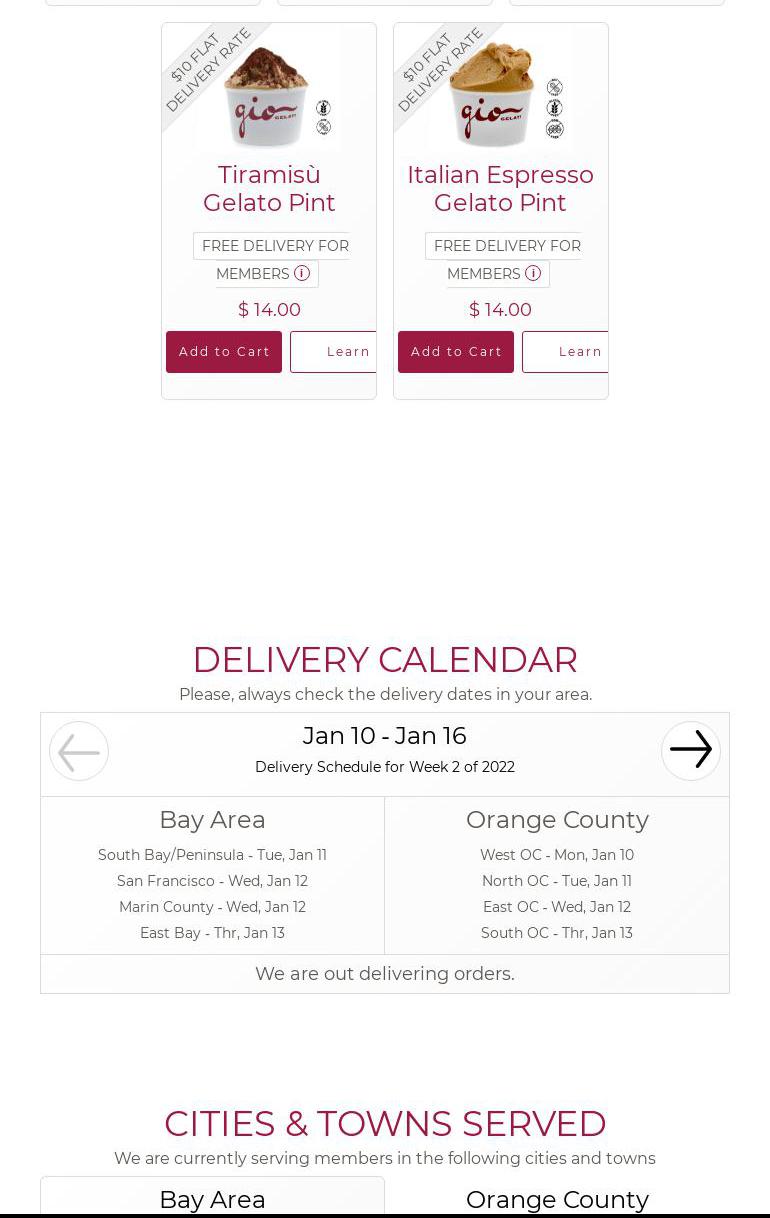770x1218 pixels.
Task: Show member delivery info for Tiramisù
Action: 302,273
